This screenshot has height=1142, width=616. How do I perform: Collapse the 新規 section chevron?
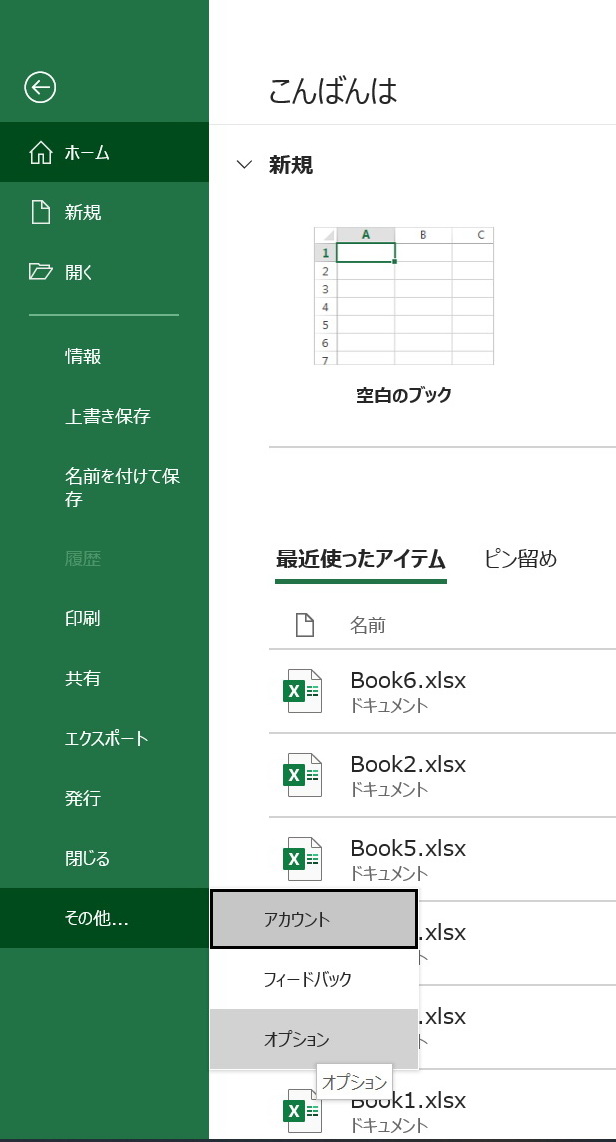(x=243, y=165)
